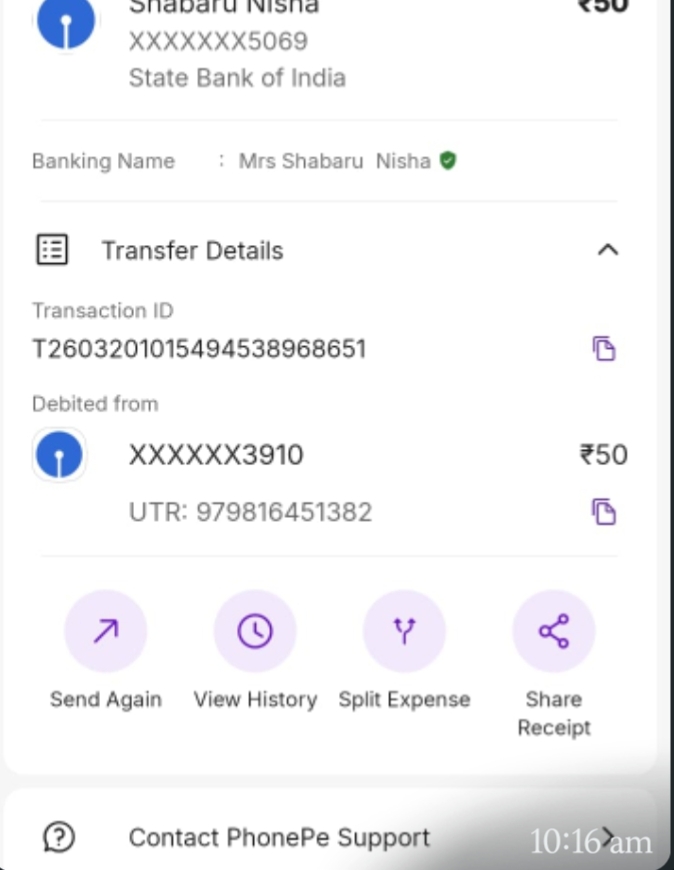Copy the Transaction ID

pyautogui.click(x=603, y=349)
